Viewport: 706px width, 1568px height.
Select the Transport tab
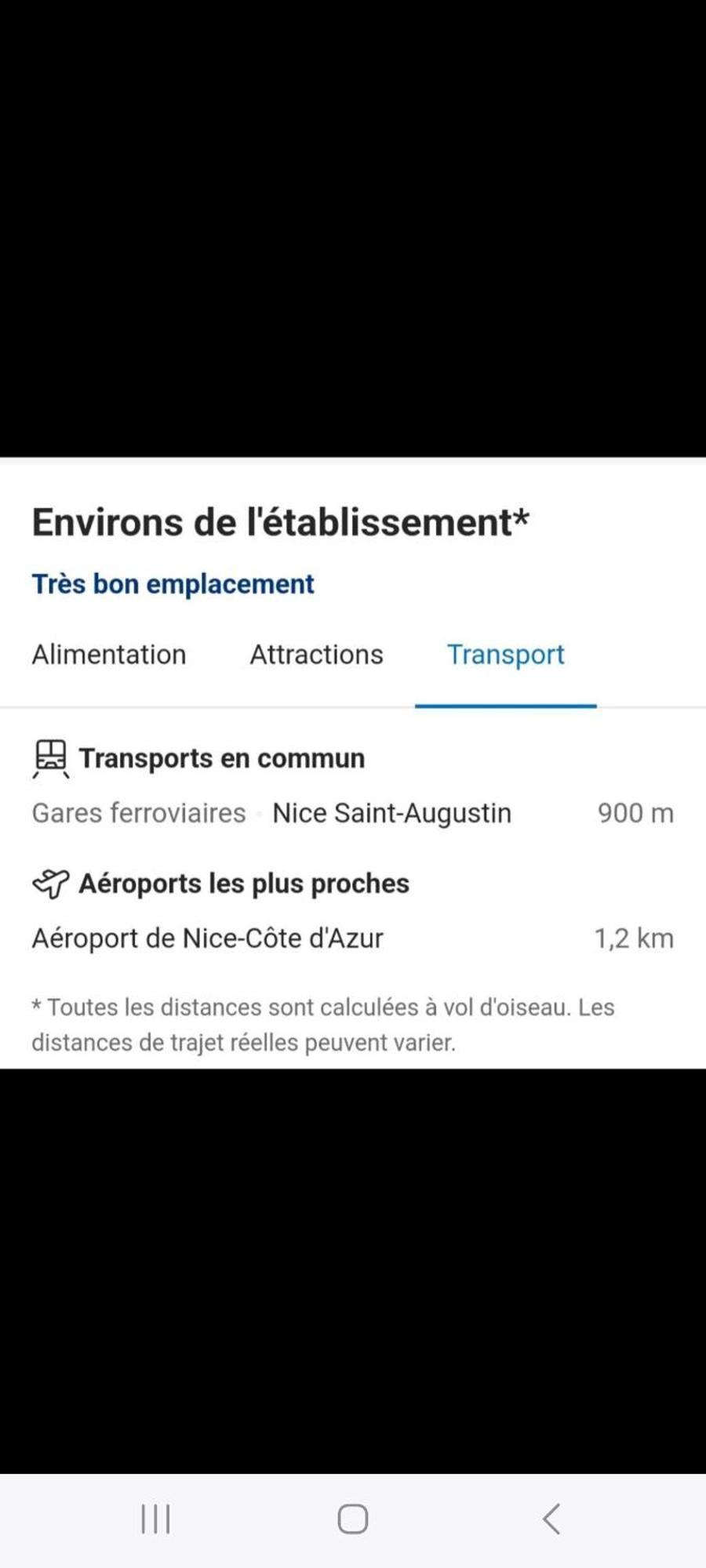pyautogui.click(x=506, y=655)
